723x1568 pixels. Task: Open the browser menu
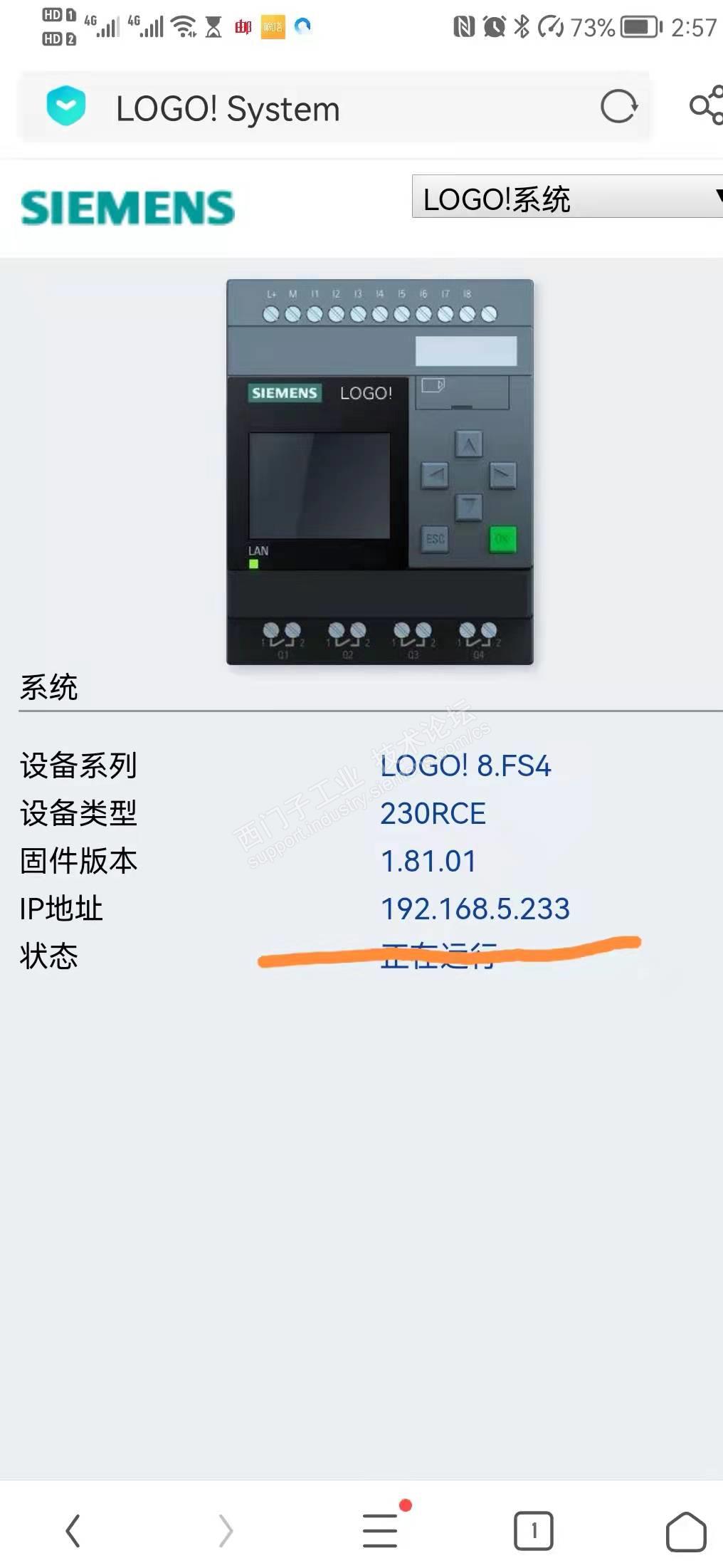tap(381, 1530)
